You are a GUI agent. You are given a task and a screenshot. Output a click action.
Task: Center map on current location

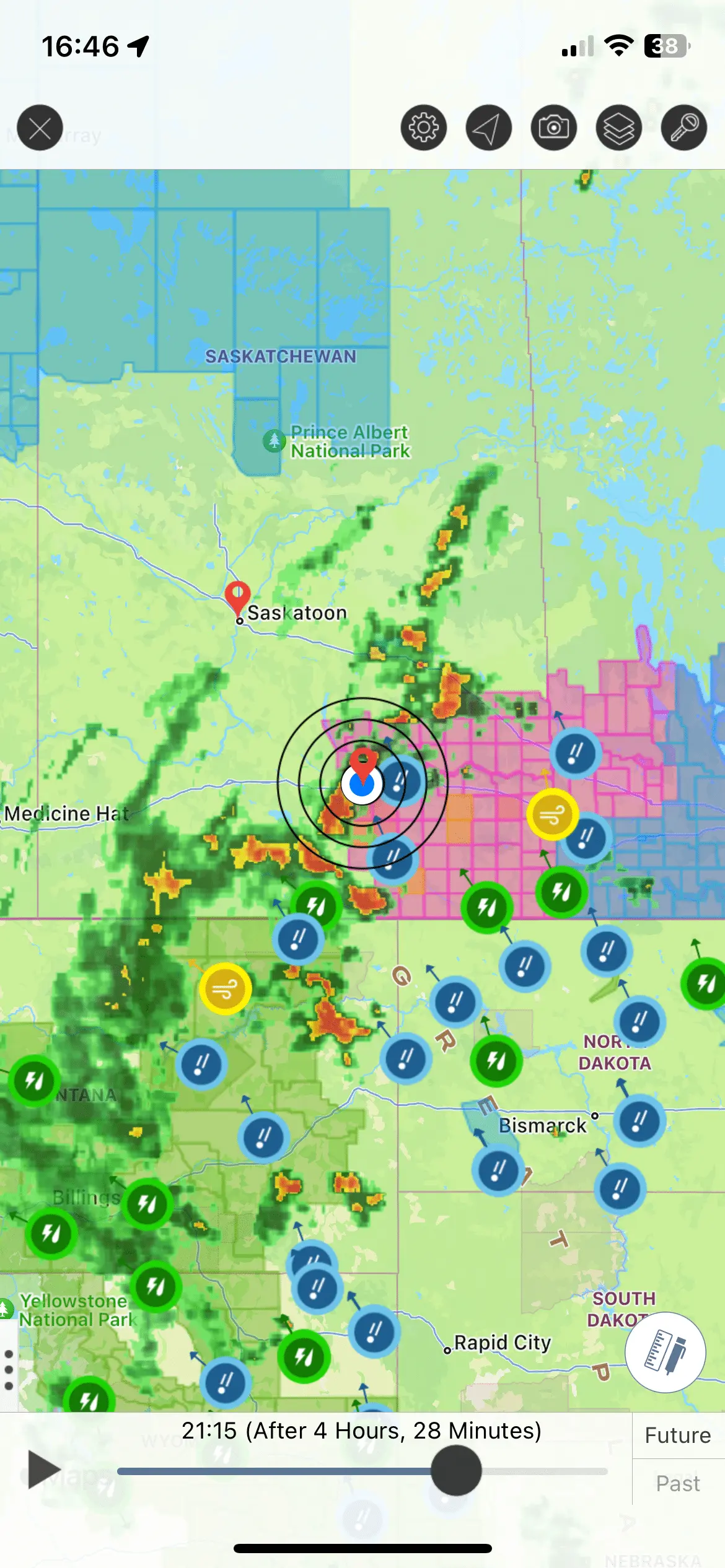tap(489, 128)
